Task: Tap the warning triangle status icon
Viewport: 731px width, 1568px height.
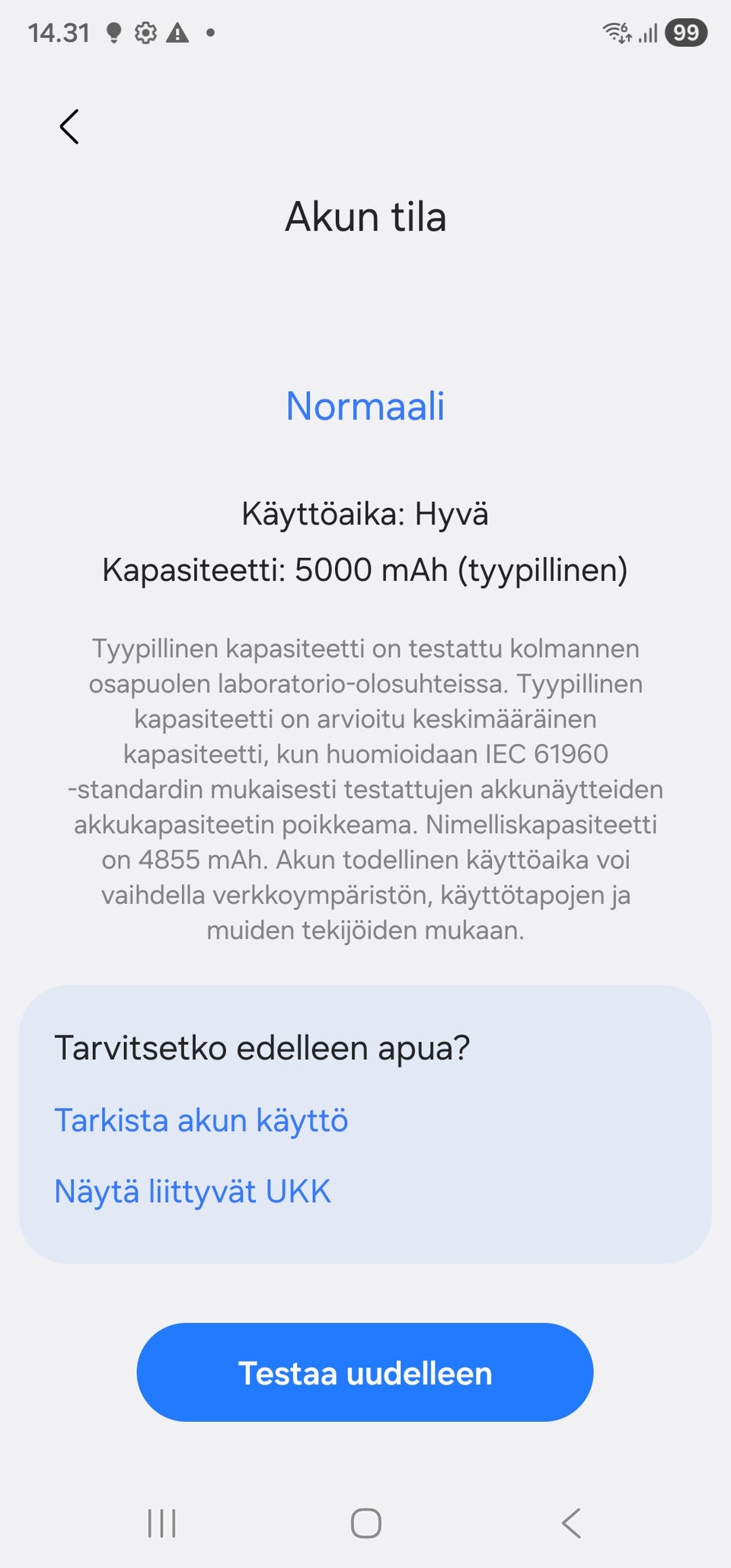Action: 179,32
